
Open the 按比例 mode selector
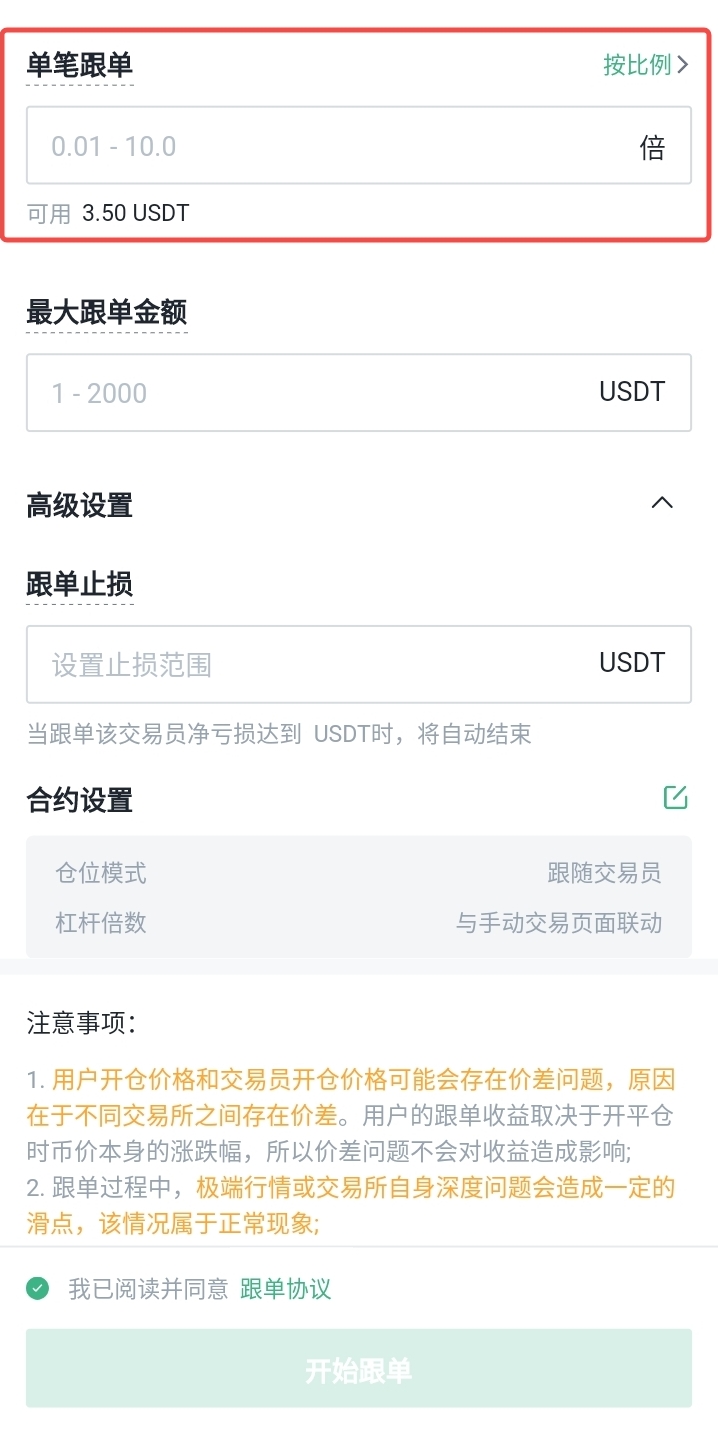pos(646,66)
